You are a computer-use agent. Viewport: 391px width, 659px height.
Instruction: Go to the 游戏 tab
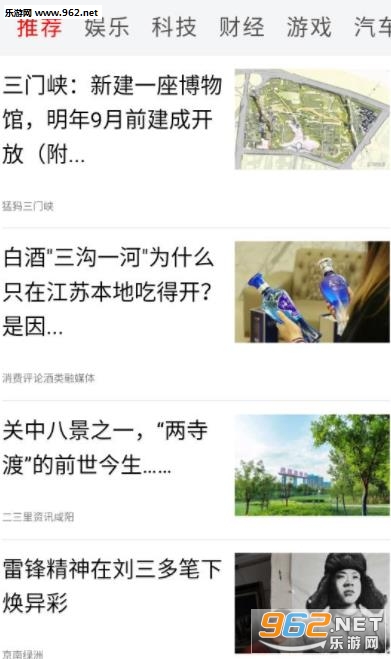click(x=309, y=28)
